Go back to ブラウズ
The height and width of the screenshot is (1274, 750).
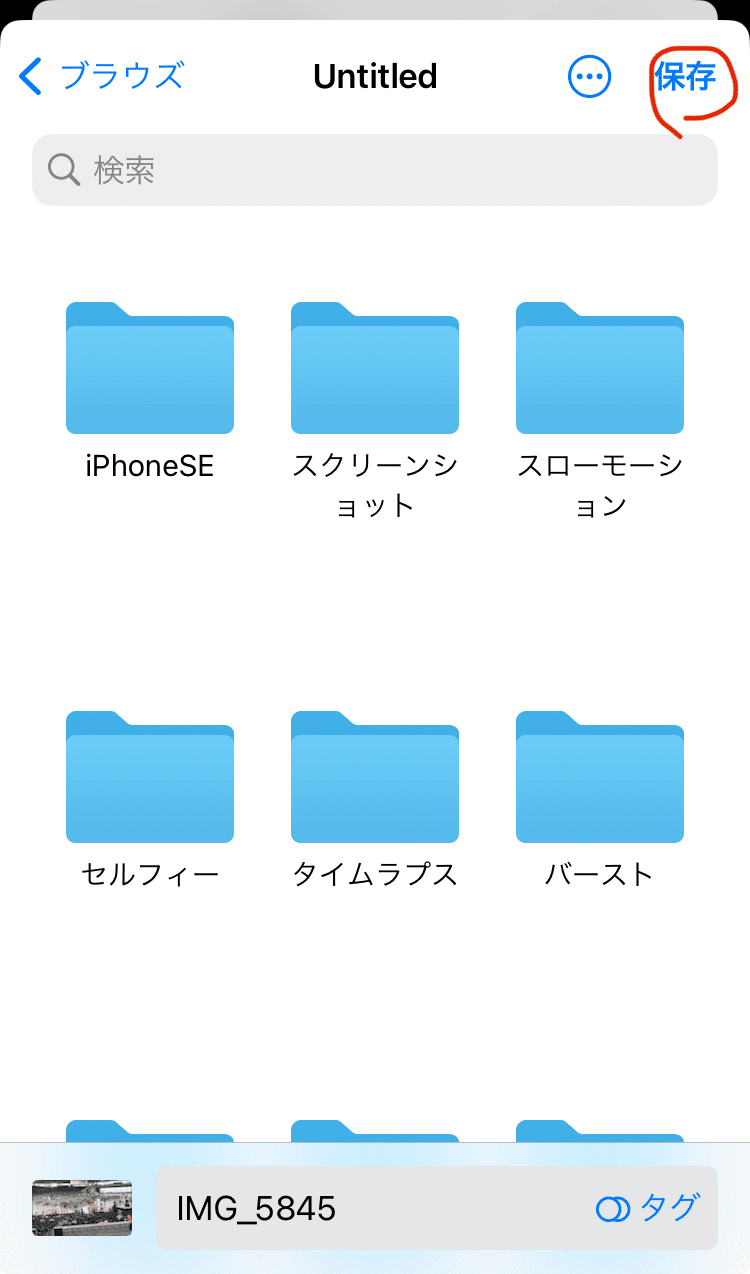101,76
